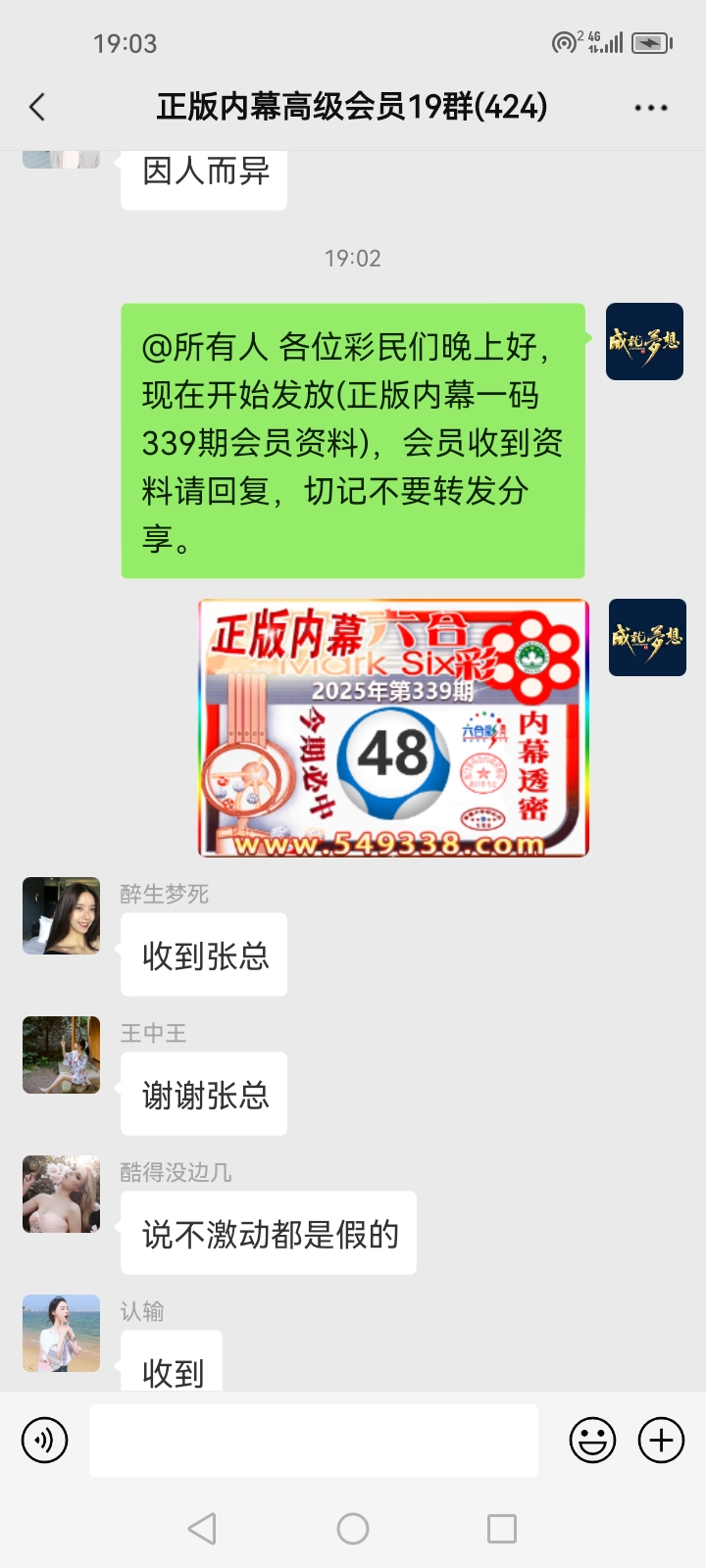The image size is (706, 1568).
Task: Open the emoji picker
Action: [593, 1441]
